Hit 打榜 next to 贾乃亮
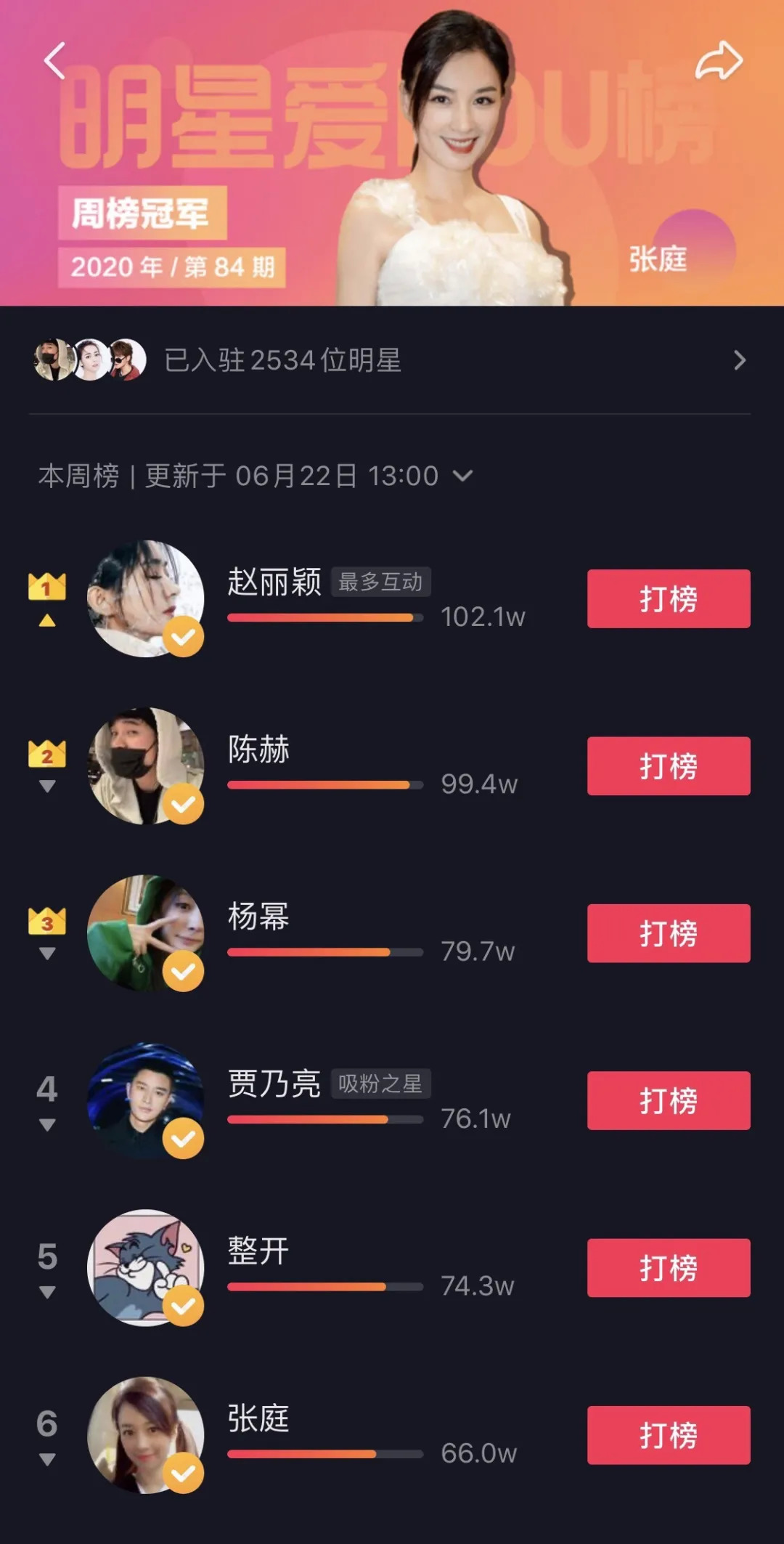This screenshot has width=784, height=1544. [668, 1100]
